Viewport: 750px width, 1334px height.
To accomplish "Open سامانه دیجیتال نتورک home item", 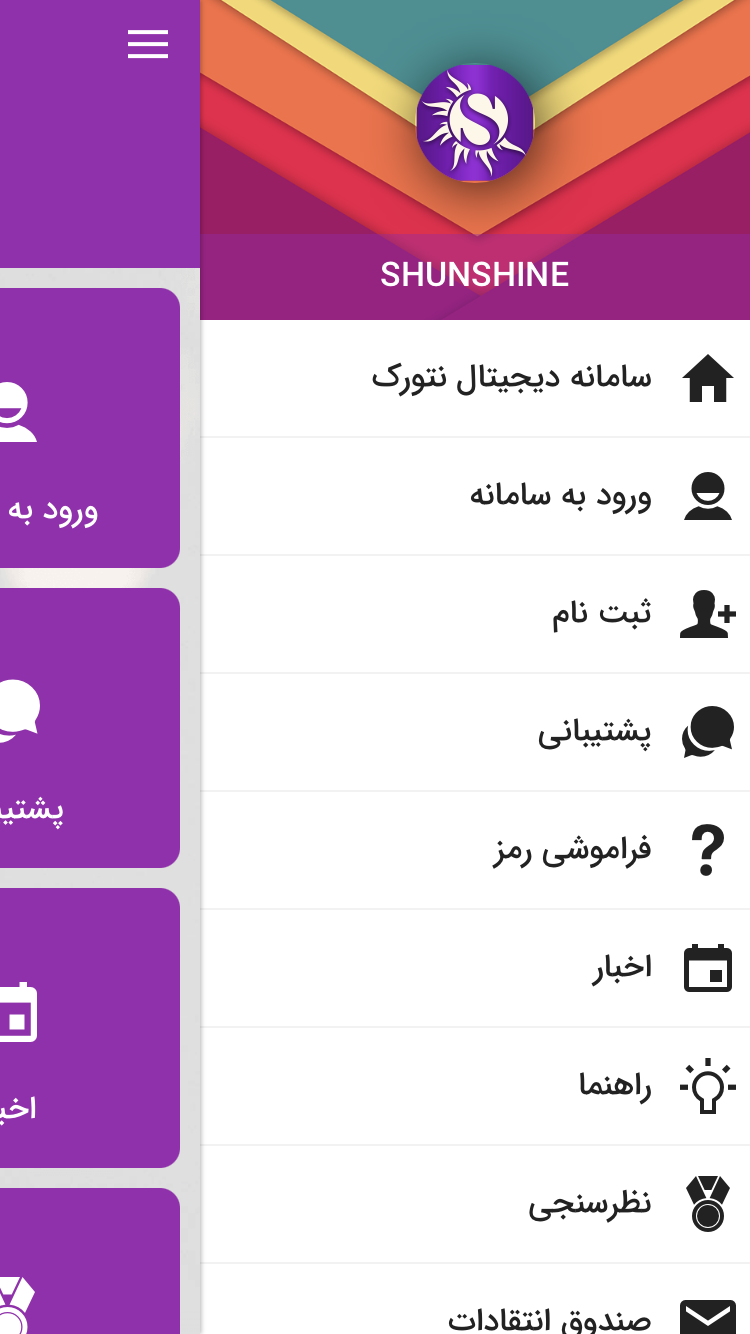I will coord(512,378).
